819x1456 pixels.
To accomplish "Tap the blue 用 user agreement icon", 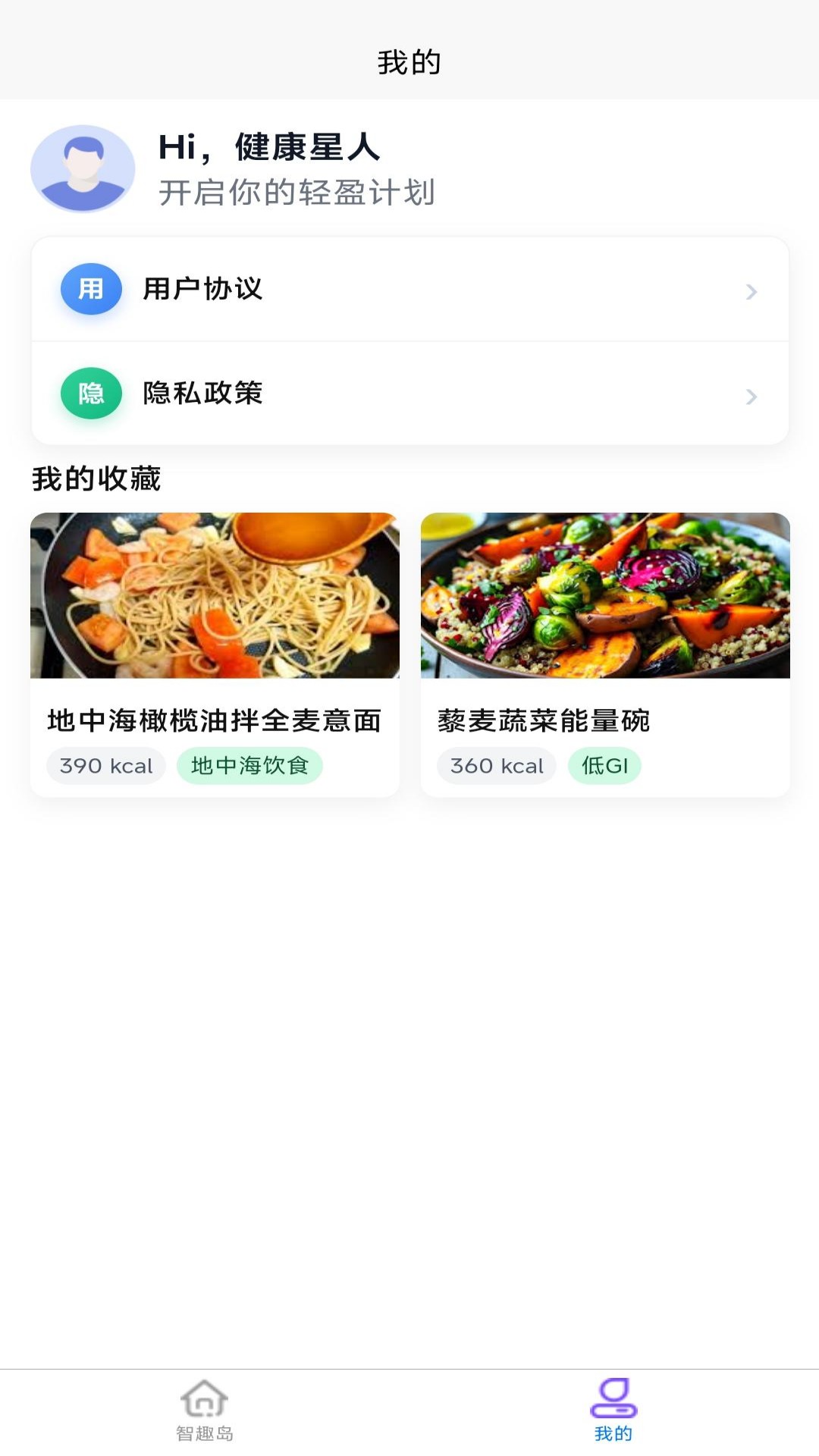I will tap(91, 289).
